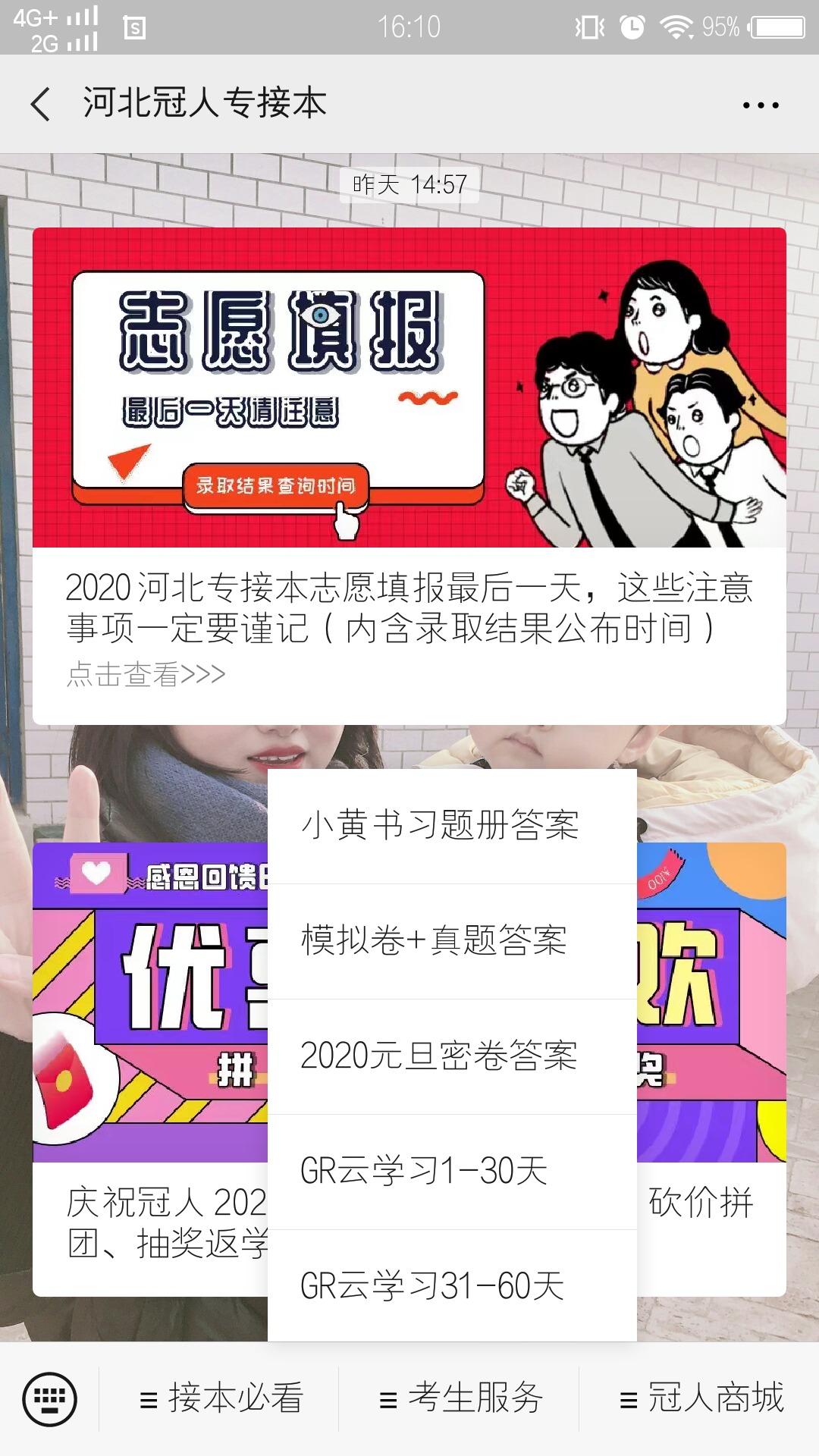
Task: Tap the red 志愿填报 banner image
Action: [x=409, y=387]
